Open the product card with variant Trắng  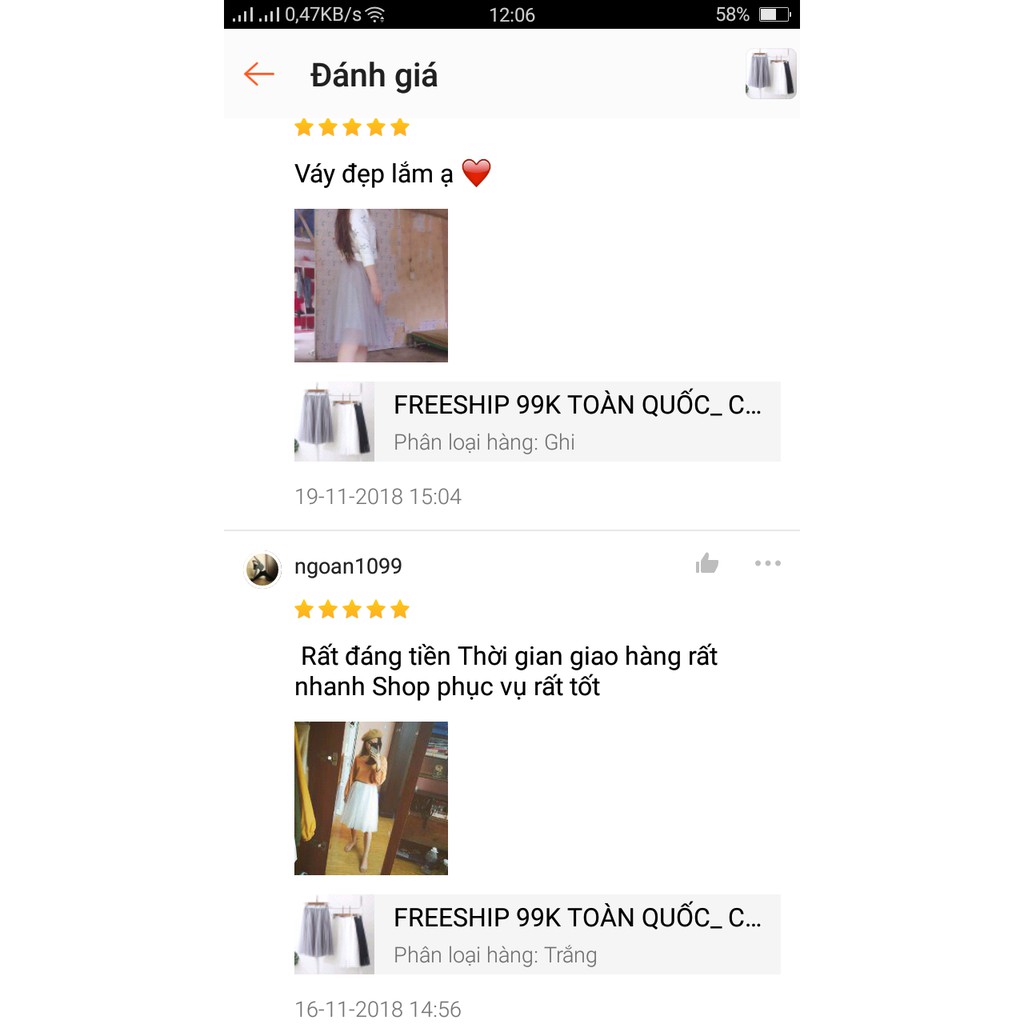tap(537, 935)
